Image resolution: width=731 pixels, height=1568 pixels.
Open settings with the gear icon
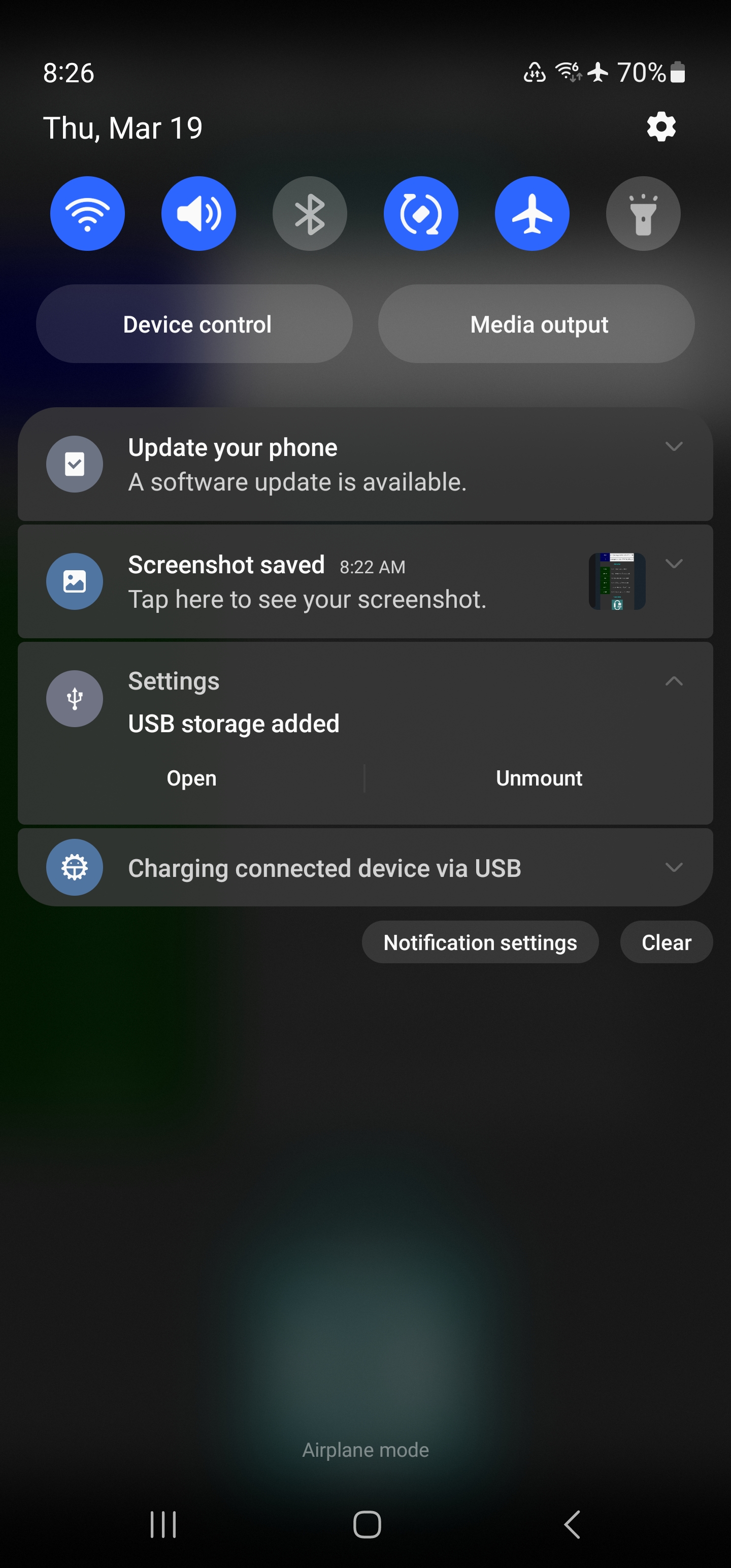(661, 127)
